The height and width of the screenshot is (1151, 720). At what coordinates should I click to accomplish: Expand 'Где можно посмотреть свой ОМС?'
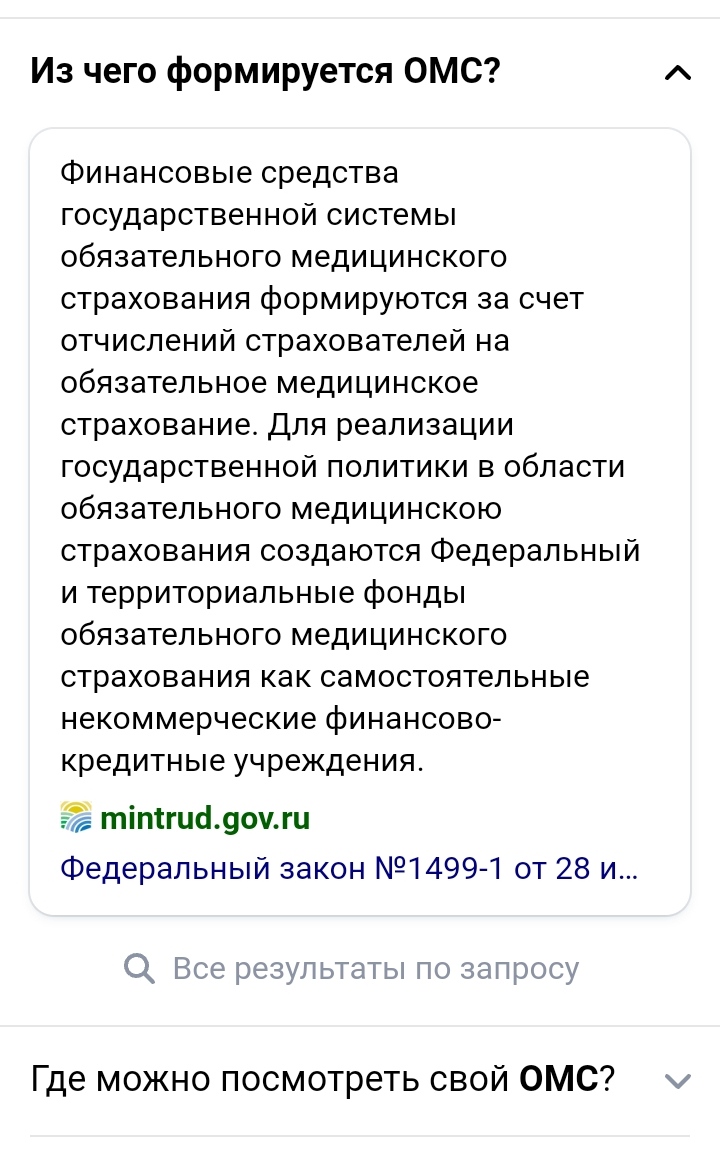click(677, 1080)
